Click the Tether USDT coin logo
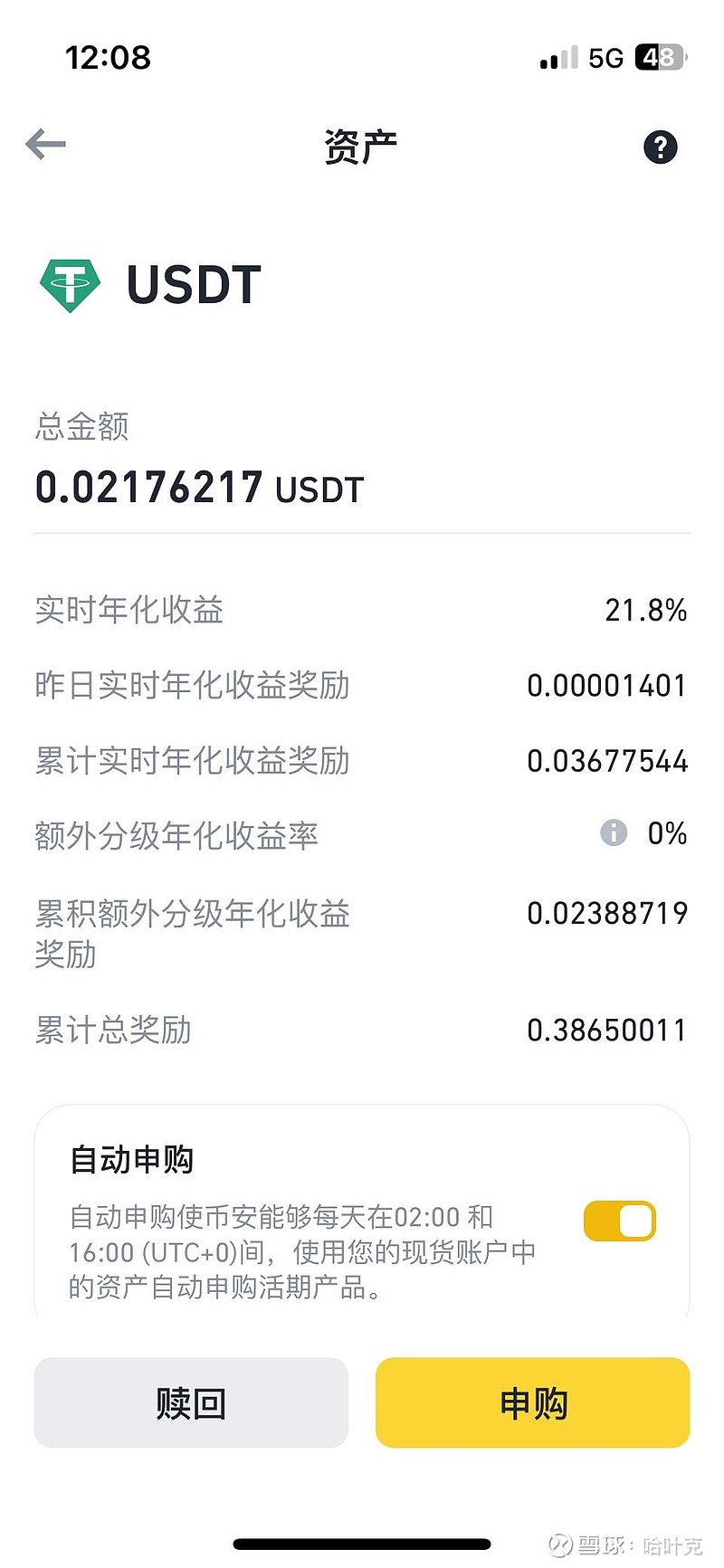 tap(69, 283)
